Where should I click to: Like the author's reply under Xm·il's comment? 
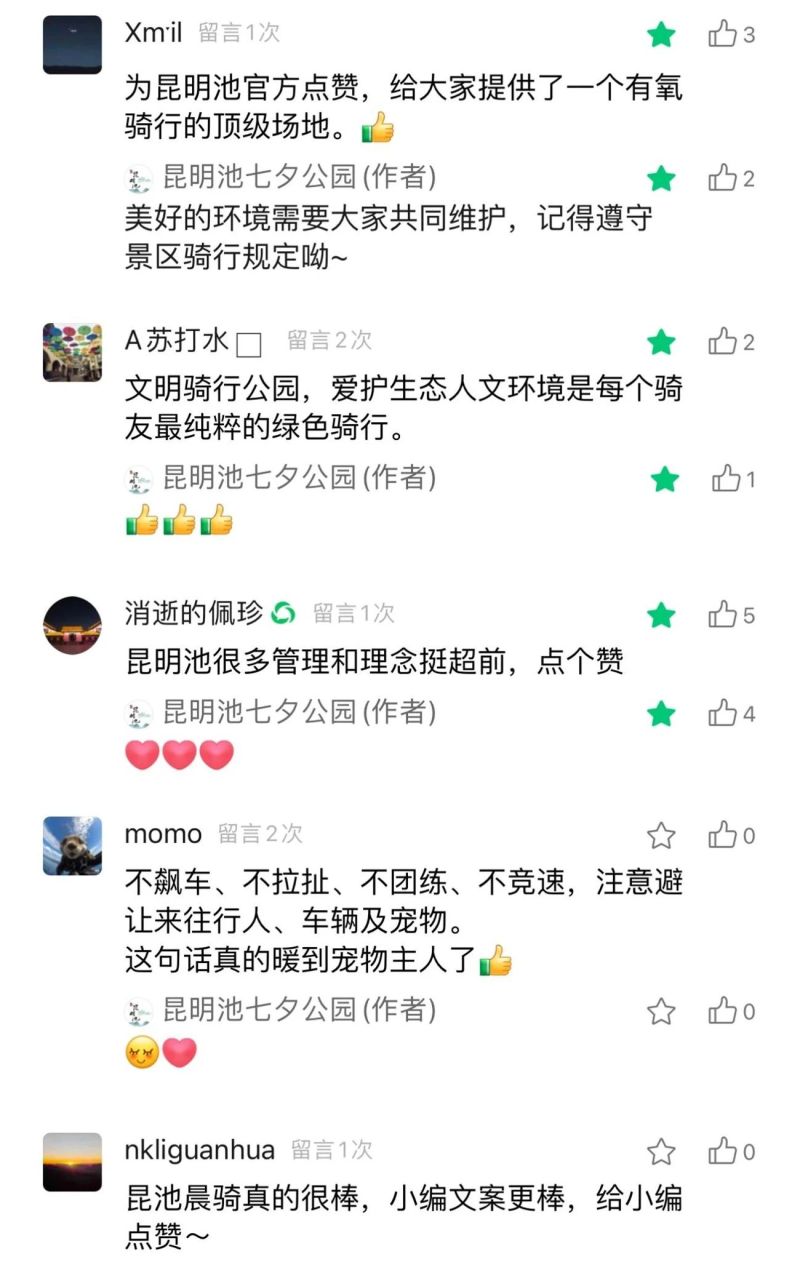724,179
